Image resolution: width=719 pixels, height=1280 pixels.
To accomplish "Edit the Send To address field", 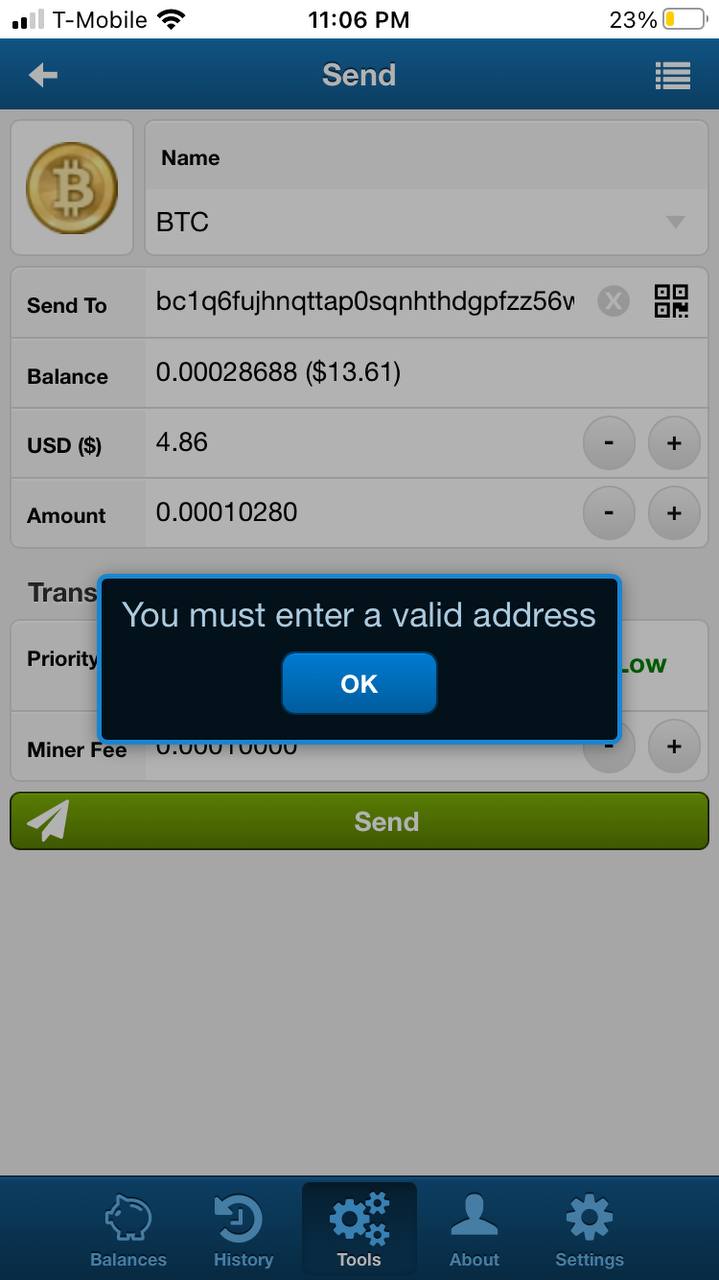I will click(365, 302).
